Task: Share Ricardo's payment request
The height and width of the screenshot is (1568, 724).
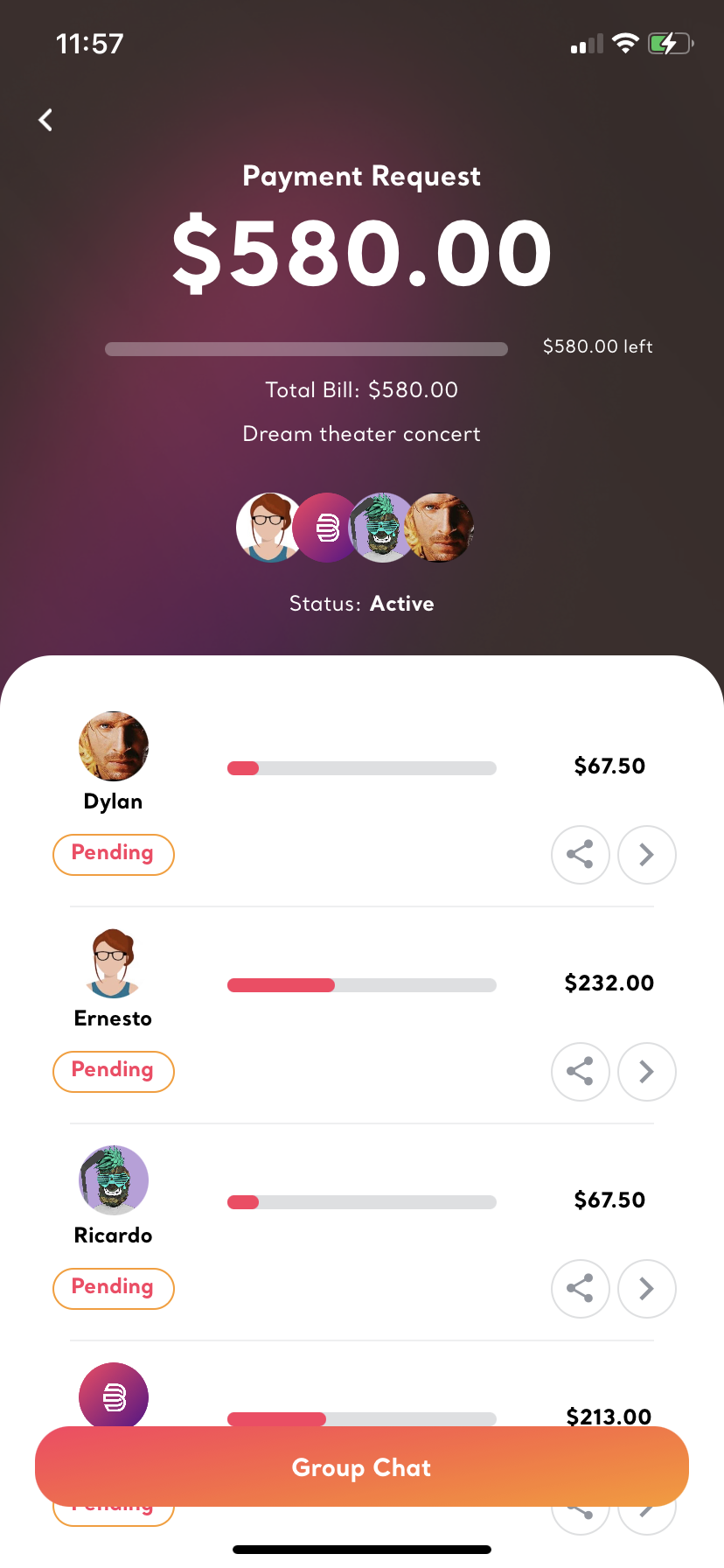Action: coord(580,1288)
